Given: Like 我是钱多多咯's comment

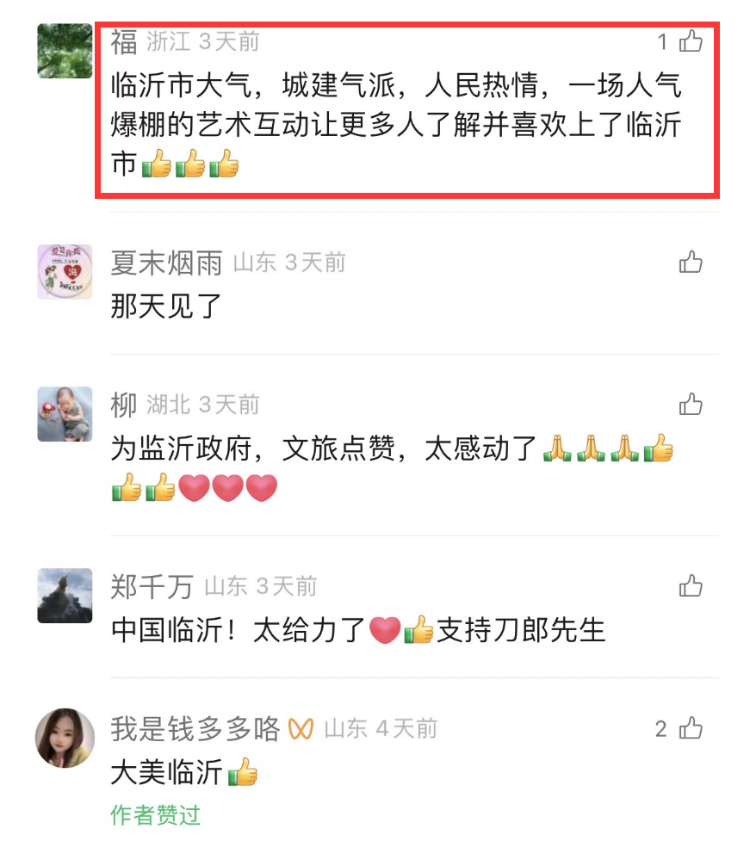Looking at the screenshot, I should pos(691,729).
